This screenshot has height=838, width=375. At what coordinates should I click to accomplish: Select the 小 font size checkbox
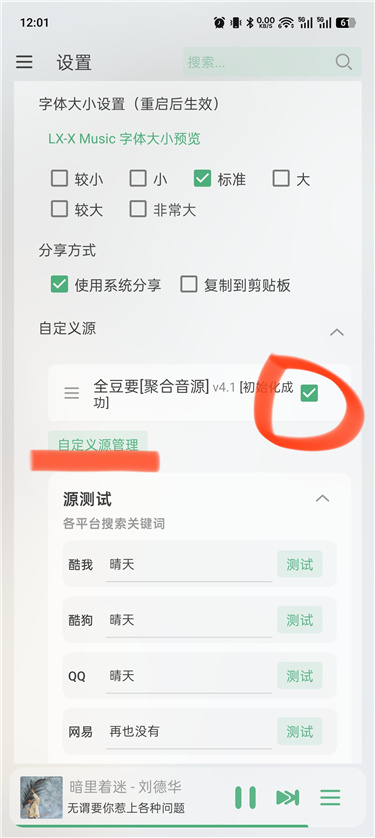[138, 179]
